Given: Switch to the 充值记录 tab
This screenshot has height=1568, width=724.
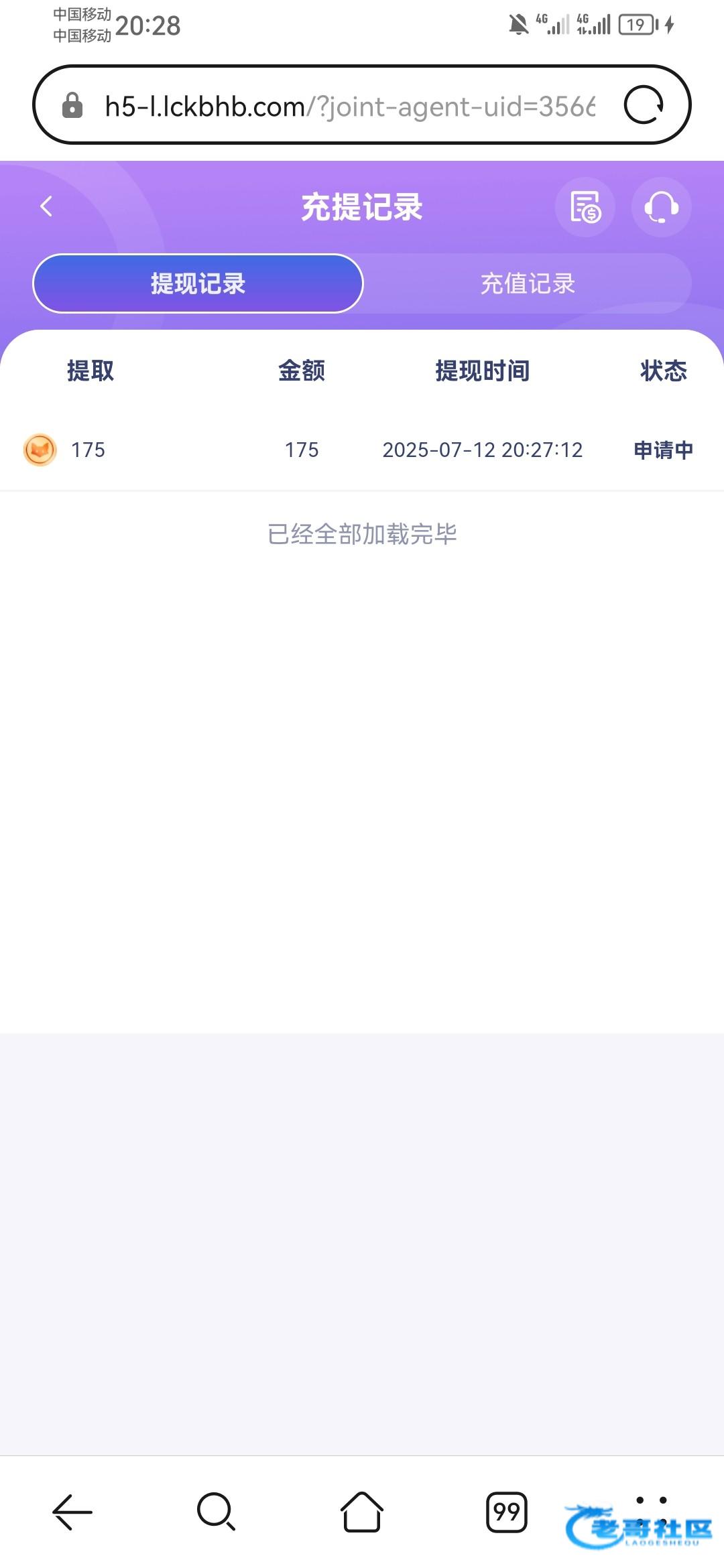Looking at the screenshot, I should [528, 283].
